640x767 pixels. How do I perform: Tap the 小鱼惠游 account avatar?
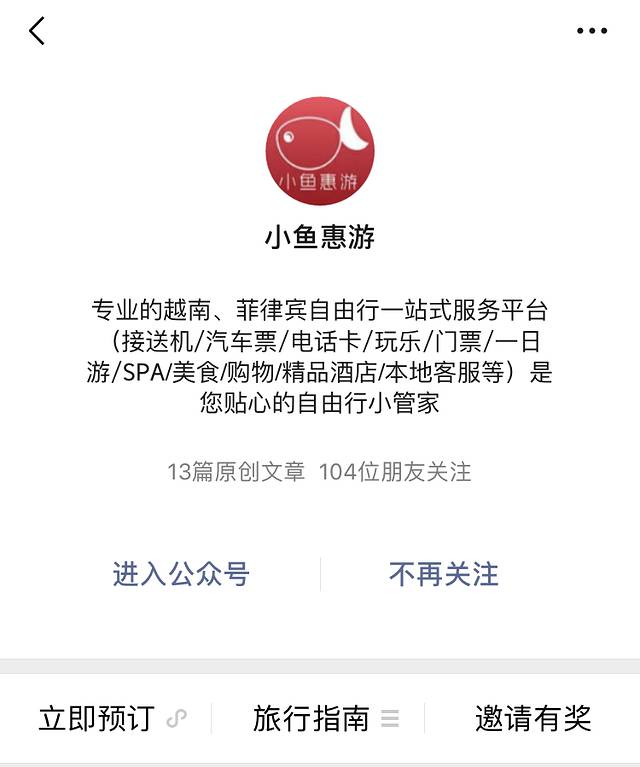click(x=319, y=151)
